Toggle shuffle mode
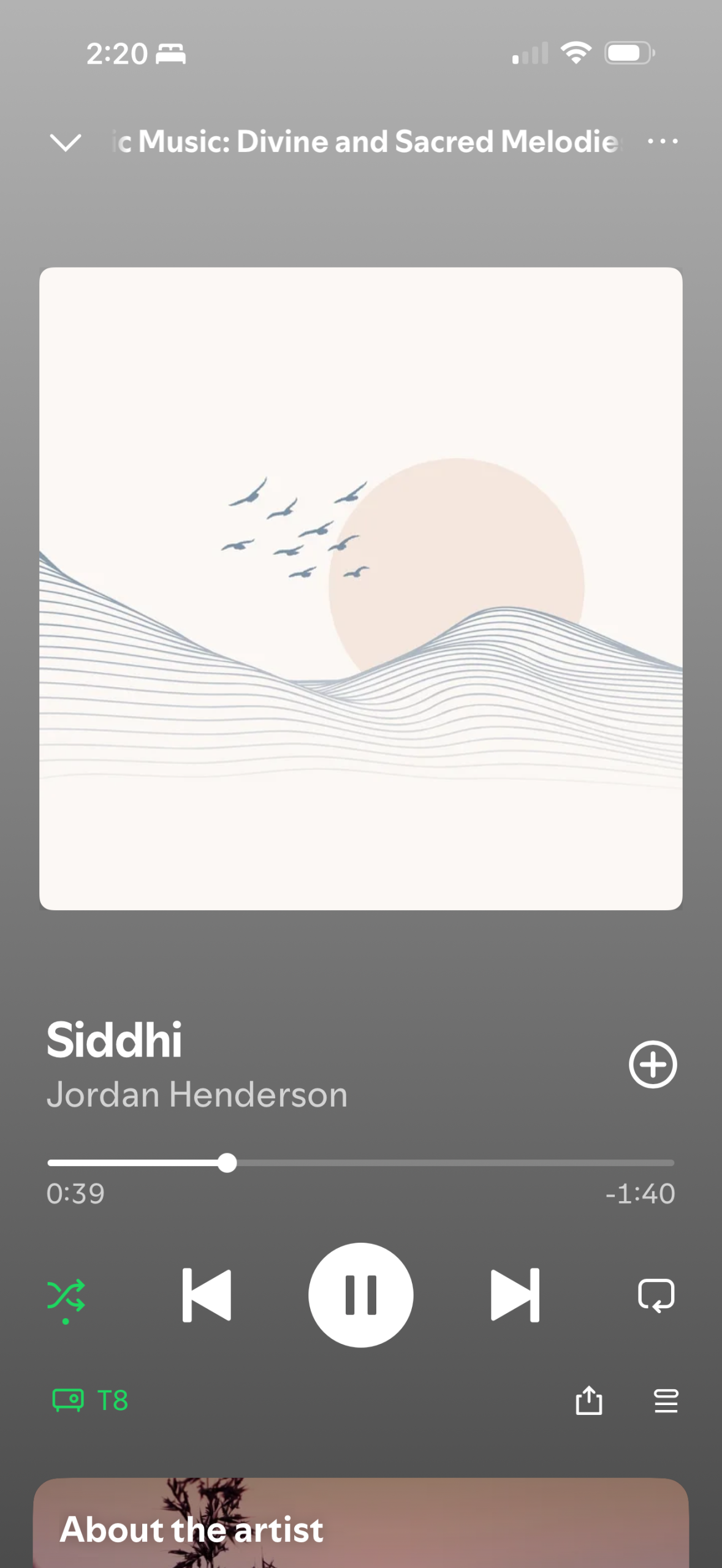The width and height of the screenshot is (722, 1568). point(66,1295)
